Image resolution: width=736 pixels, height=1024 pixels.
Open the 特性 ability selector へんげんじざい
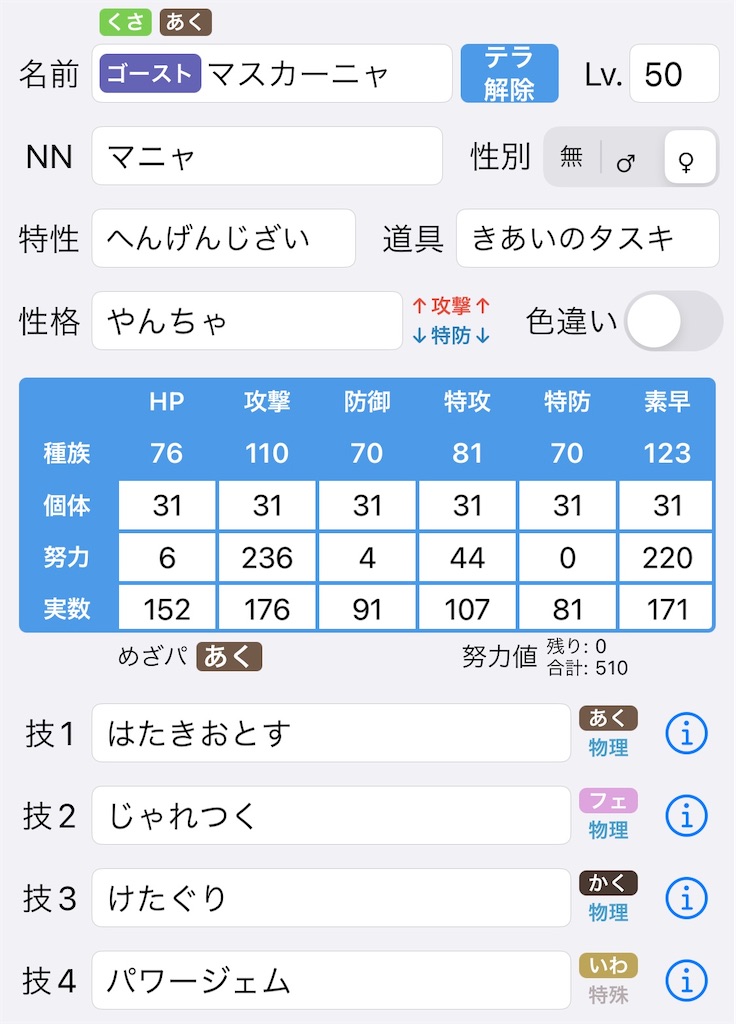click(223, 238)
